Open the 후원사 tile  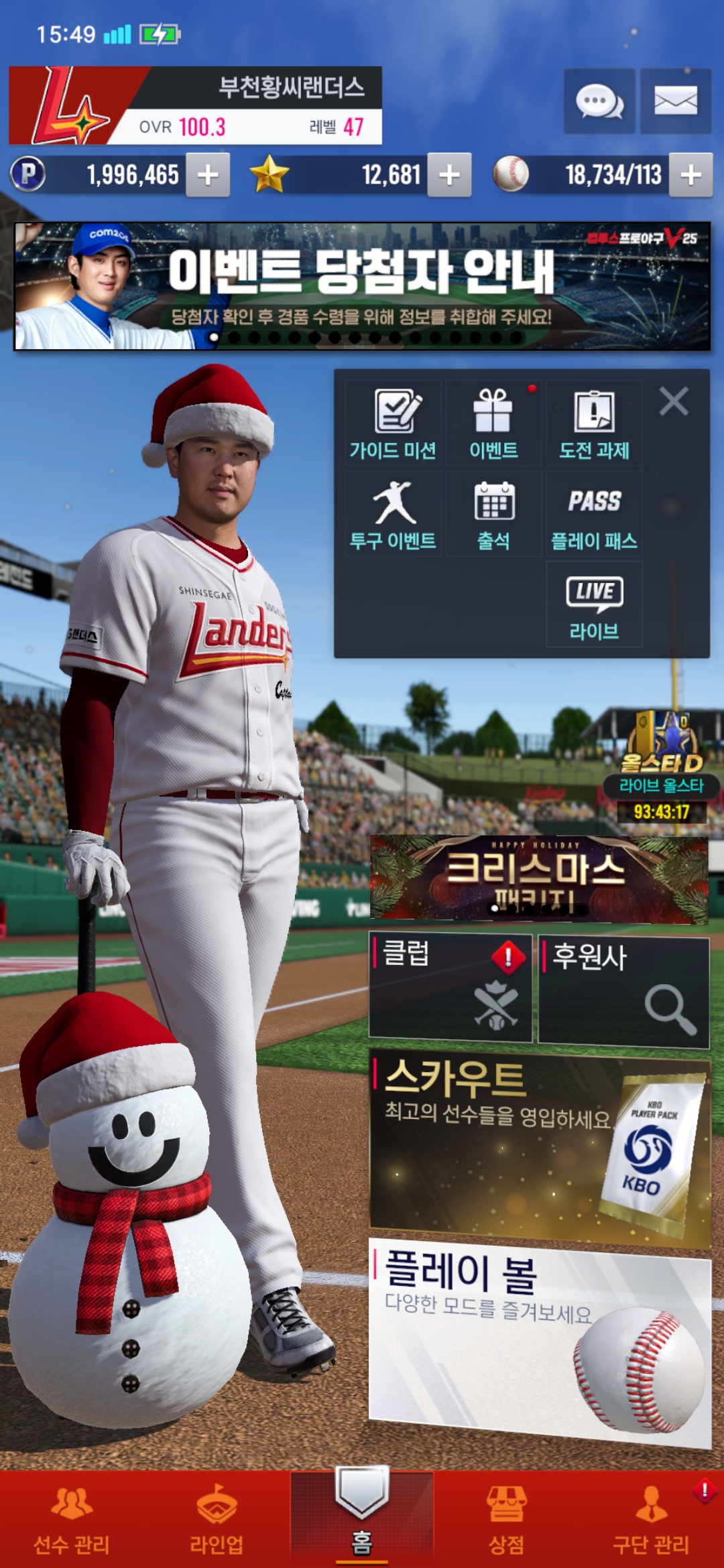[x=623, y=992]
